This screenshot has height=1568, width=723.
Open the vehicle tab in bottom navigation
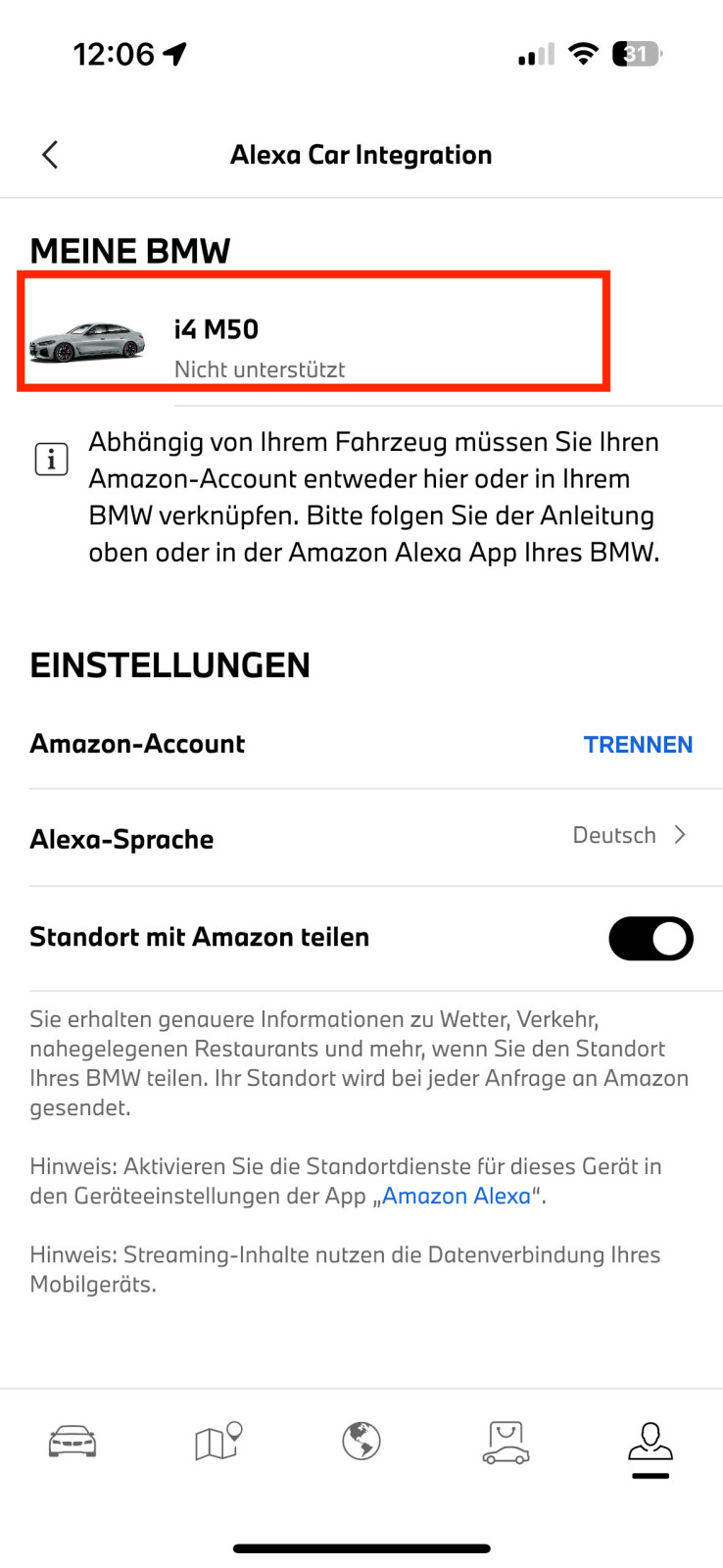(72, 1442)
